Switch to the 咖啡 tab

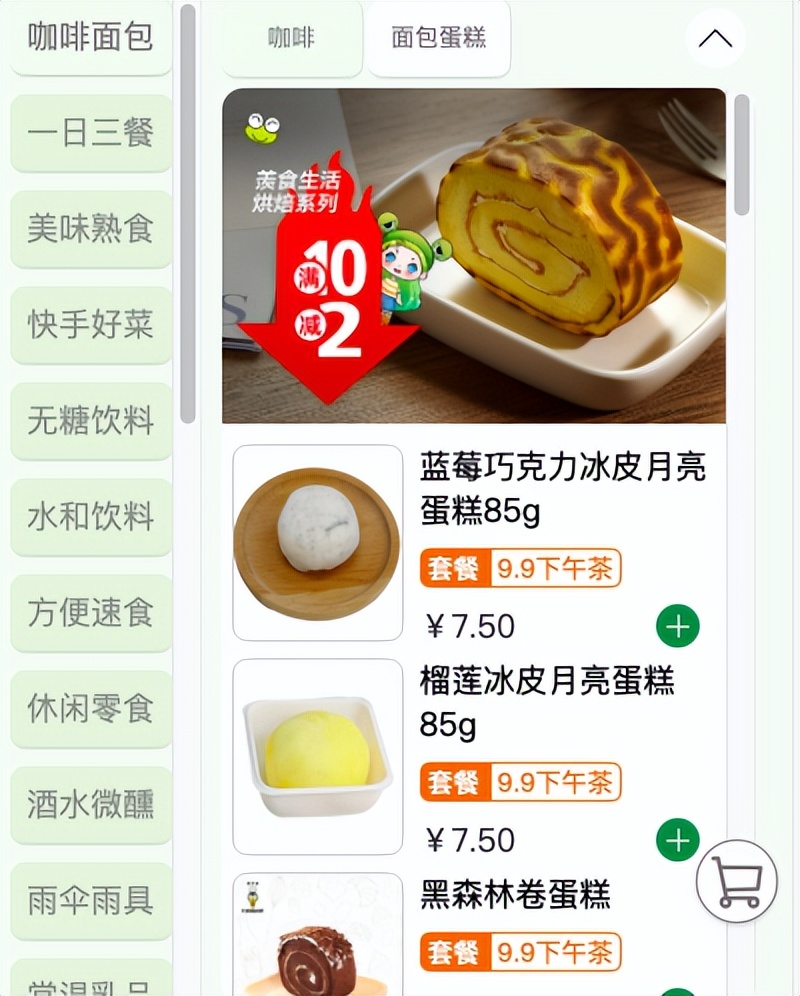point(293,39)
